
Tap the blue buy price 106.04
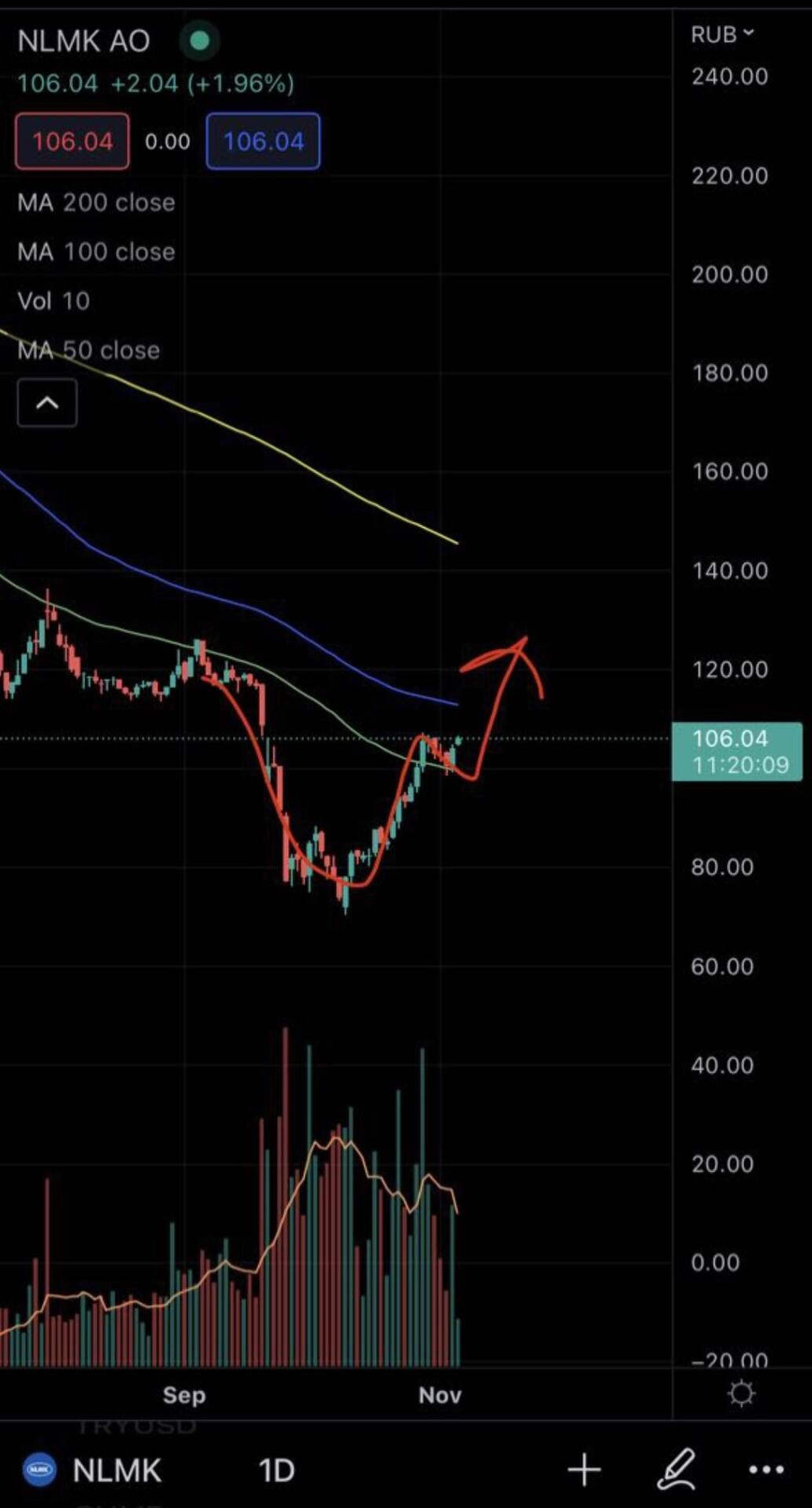263,141
